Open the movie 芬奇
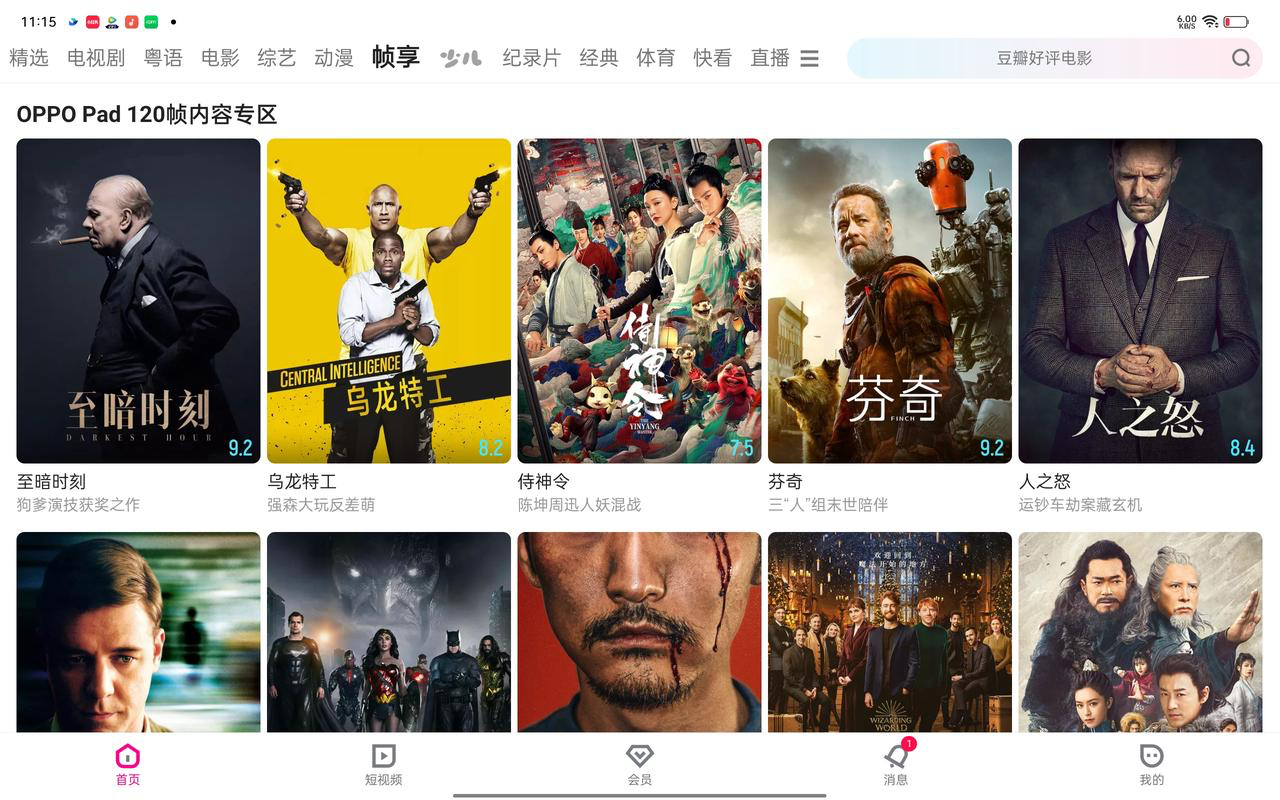 coord(890,300)
